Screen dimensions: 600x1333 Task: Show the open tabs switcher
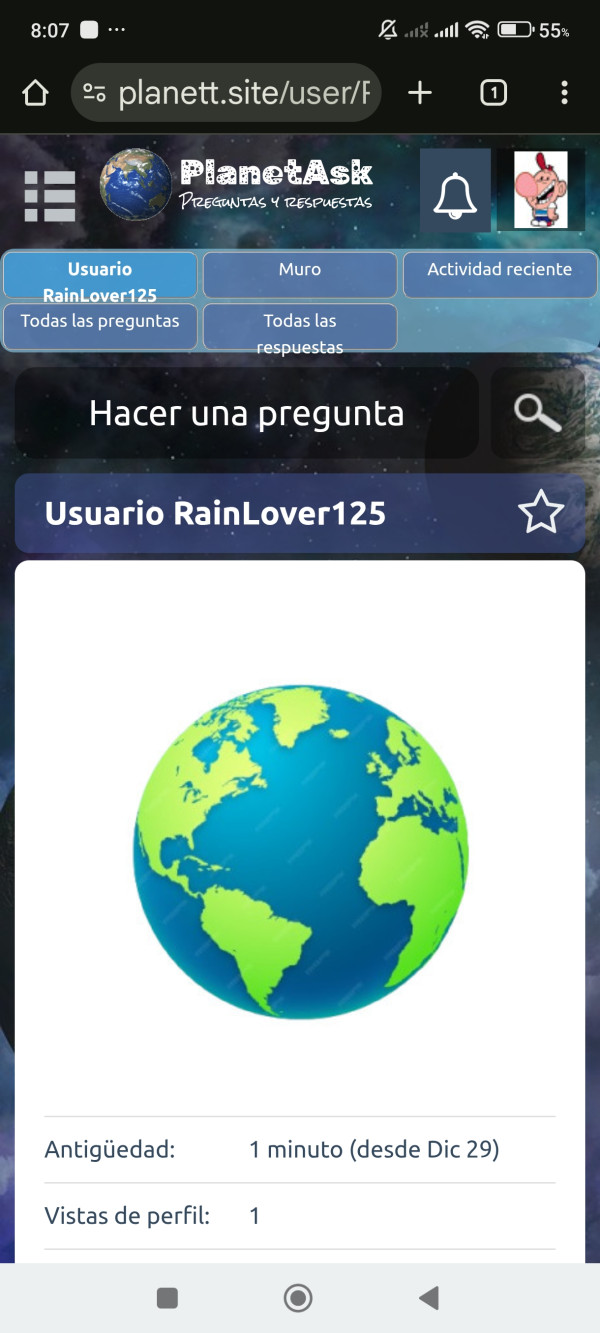coord(493,94)
